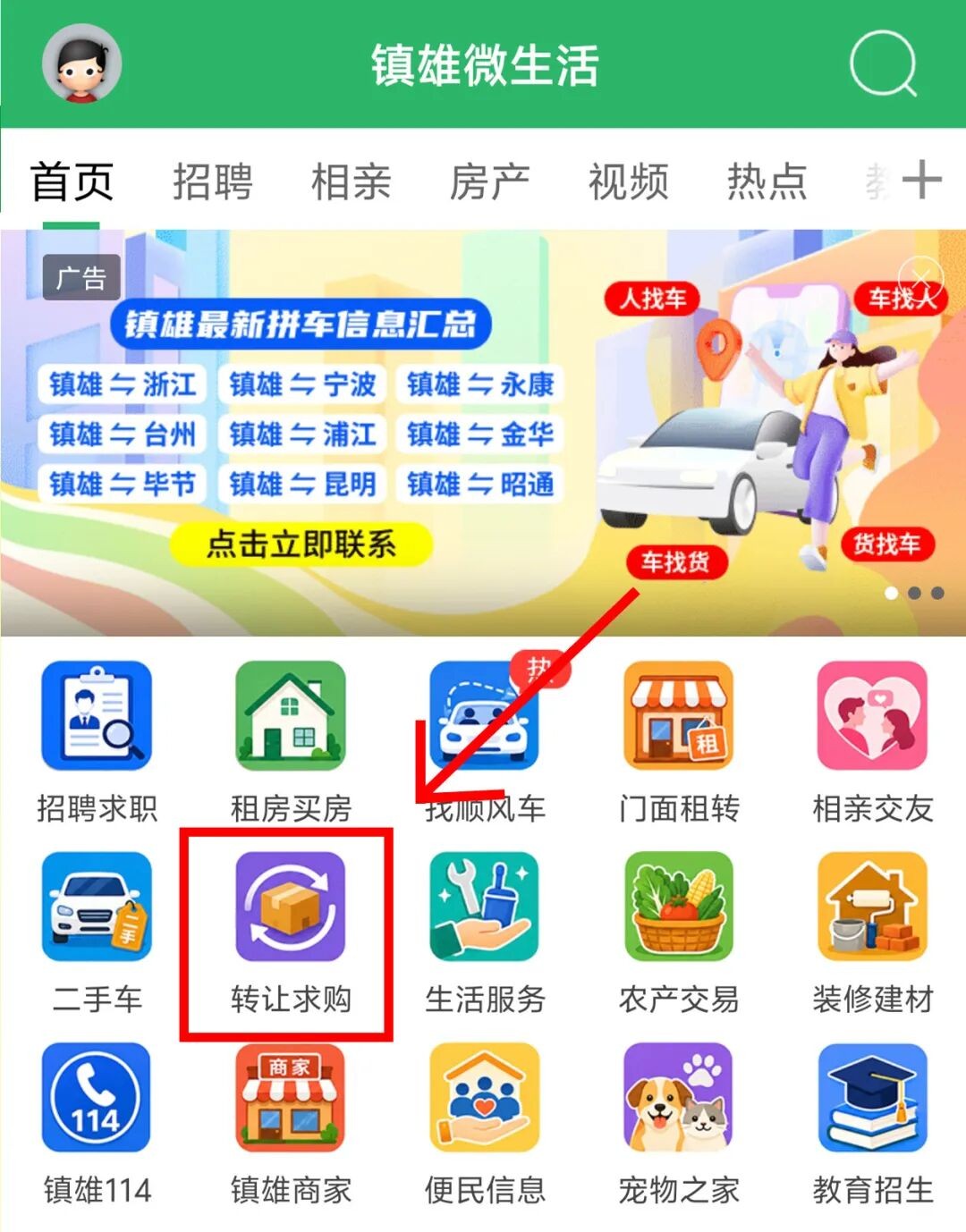Screen dimensions: 966x1232
Task: Switch to the 招聘 tab
Action: point(212,181)
